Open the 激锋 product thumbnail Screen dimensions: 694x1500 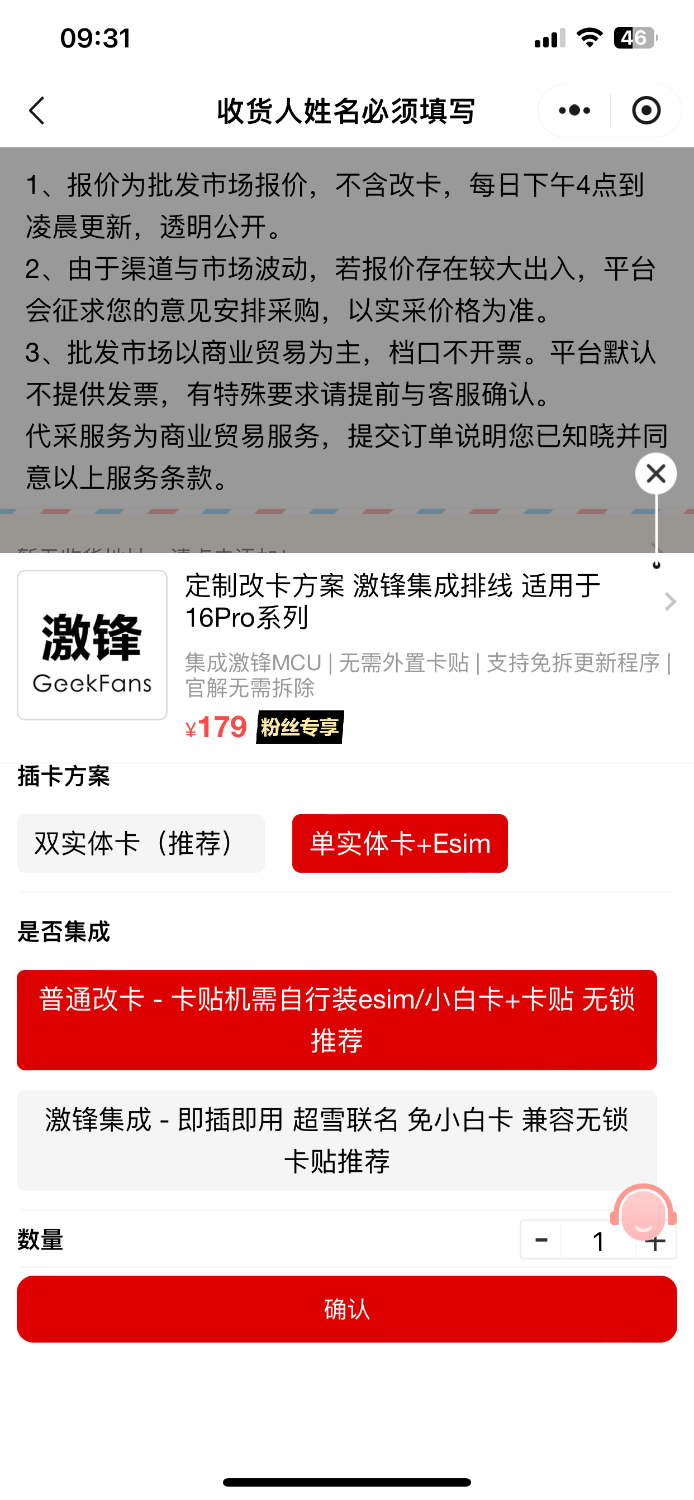[92, 645]
